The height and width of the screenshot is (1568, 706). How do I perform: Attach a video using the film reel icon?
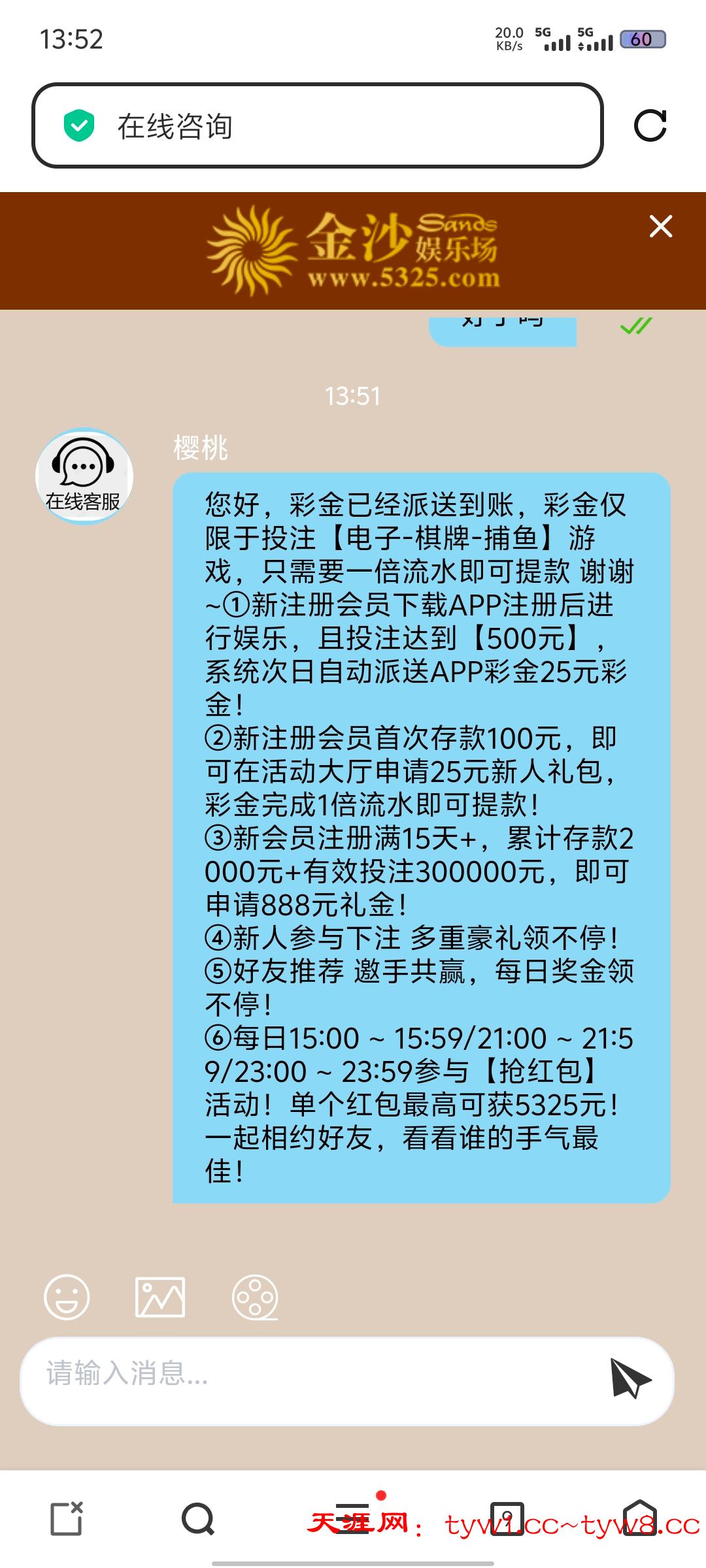click(255, 1297)
